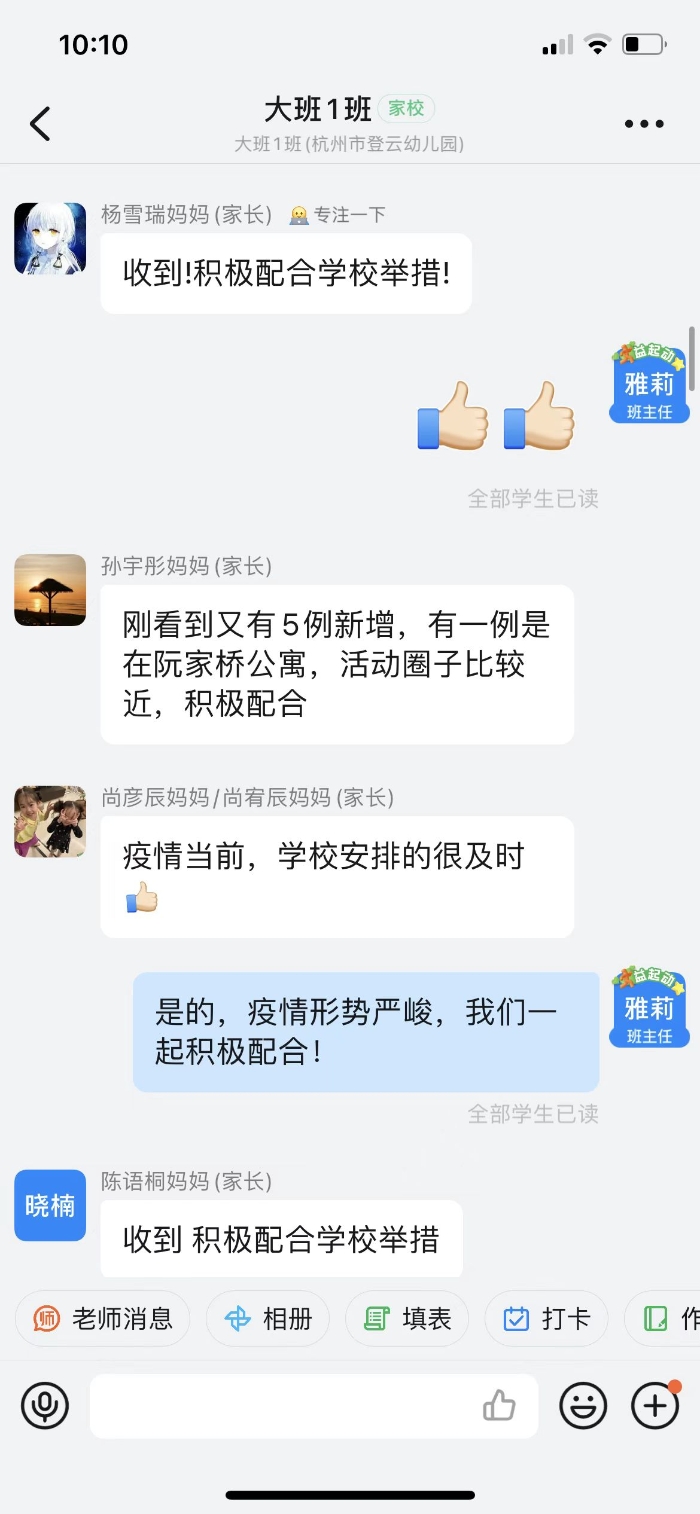View 孙宇彤妈妈's sunset avatar

pyautogui.click(x=50, y=590)
